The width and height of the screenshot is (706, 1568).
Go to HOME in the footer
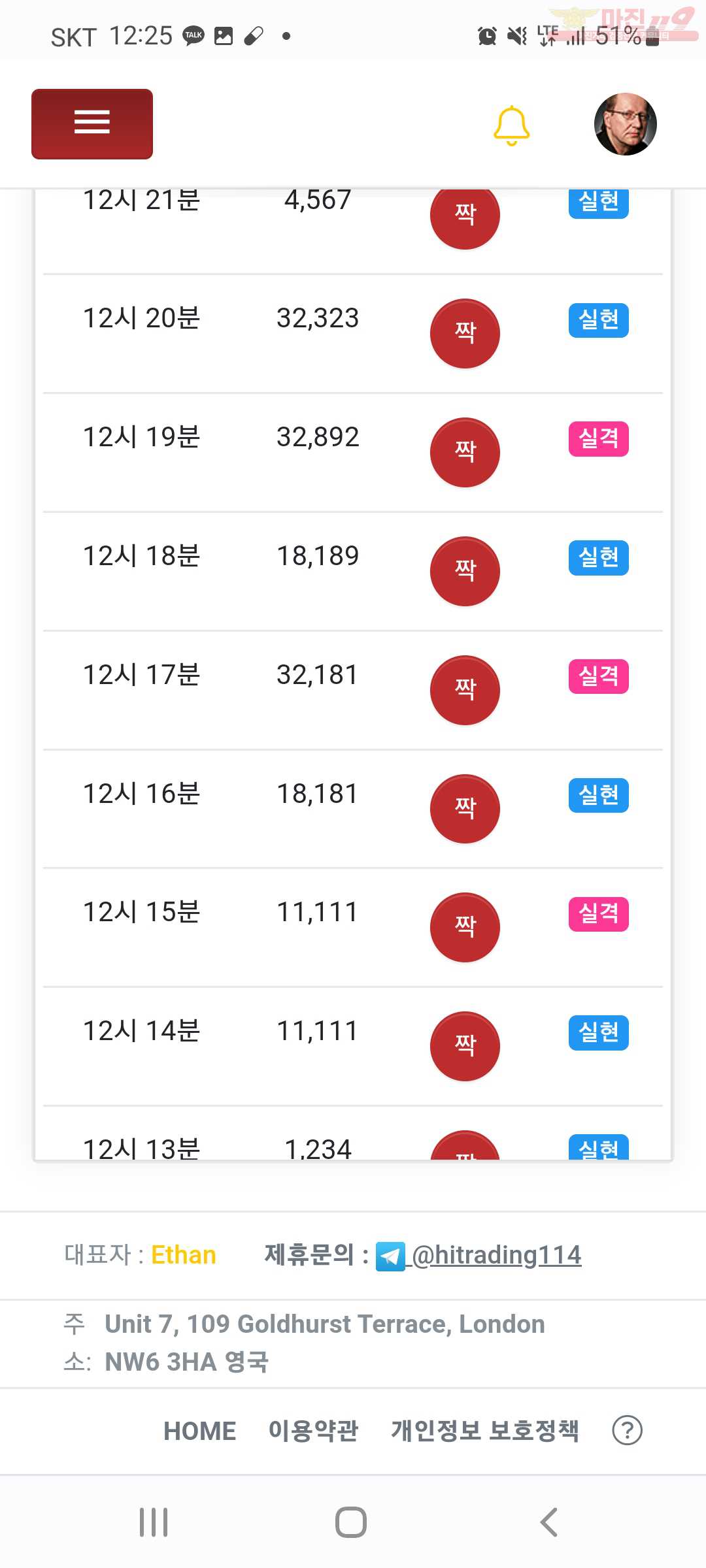199,1431
